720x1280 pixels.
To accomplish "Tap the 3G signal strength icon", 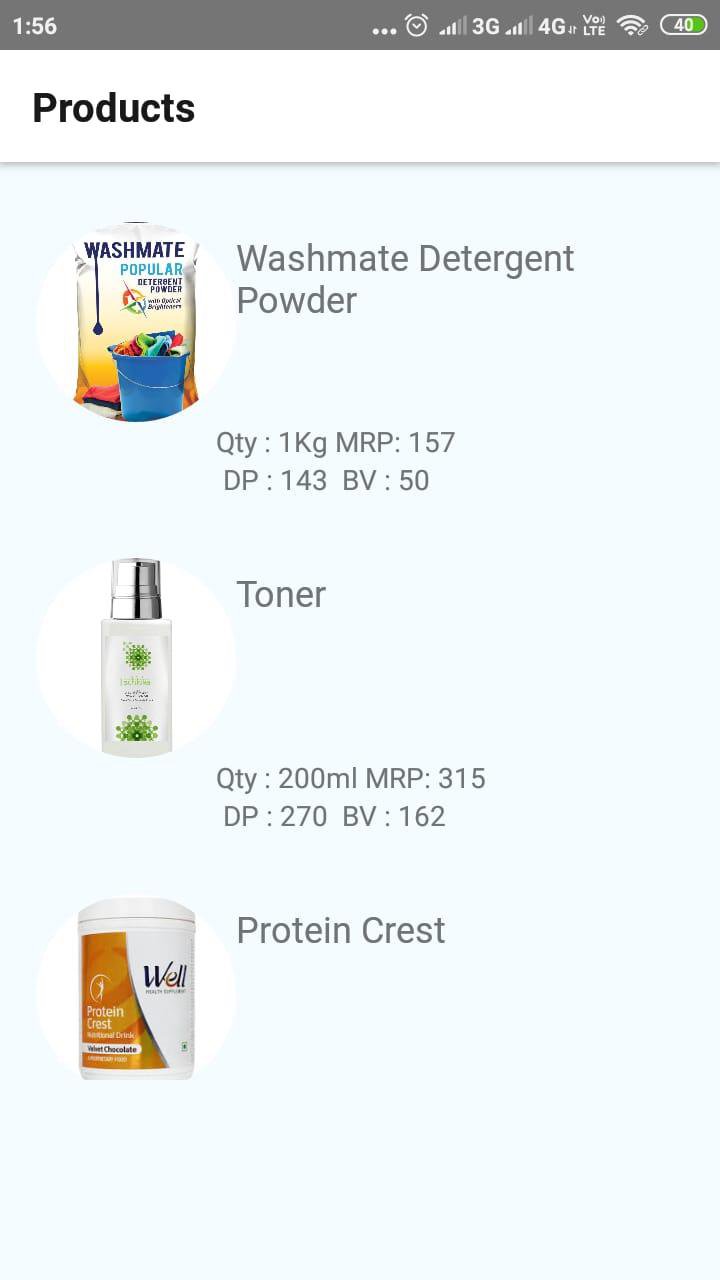I will 482,27.
